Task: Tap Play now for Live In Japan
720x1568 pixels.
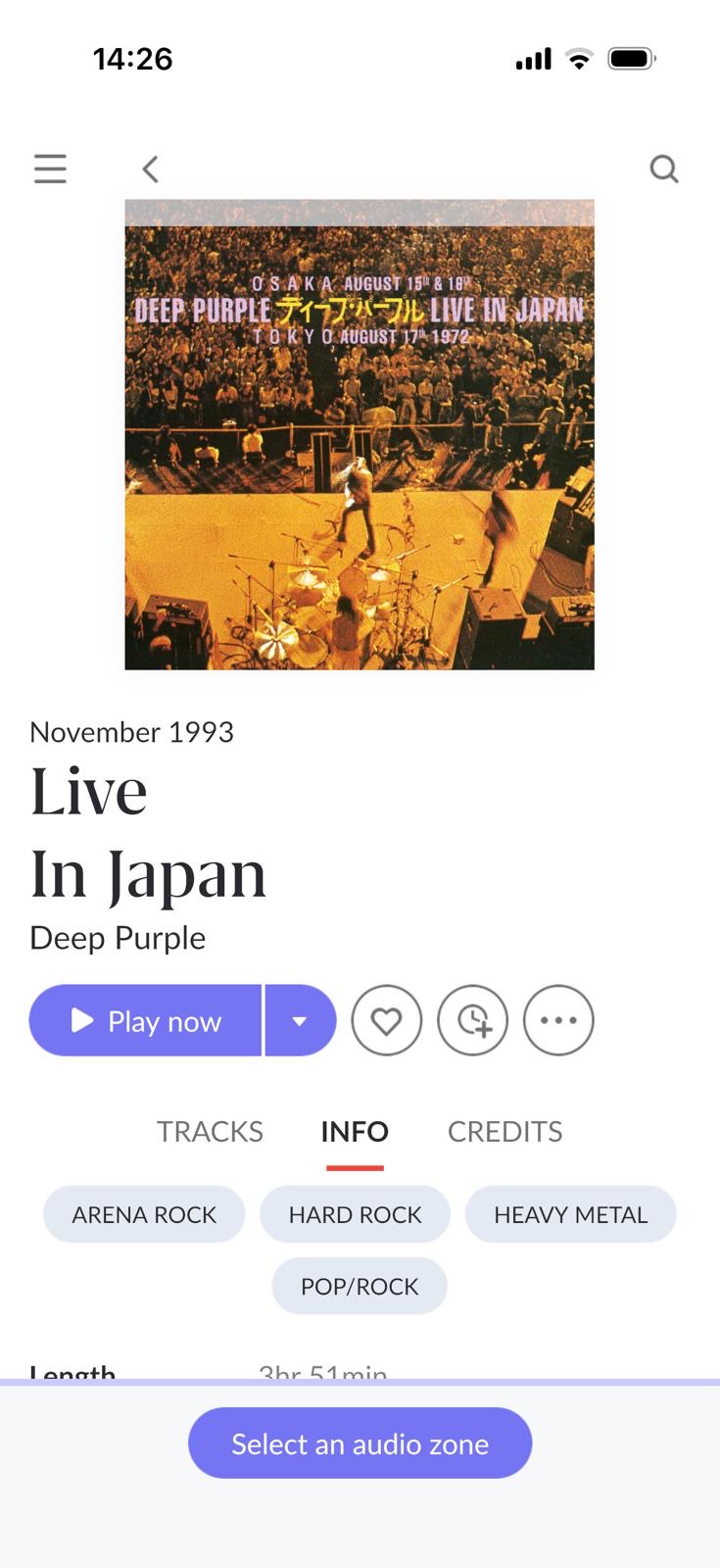Action: pyautogui.click(x=146, y=1020)
